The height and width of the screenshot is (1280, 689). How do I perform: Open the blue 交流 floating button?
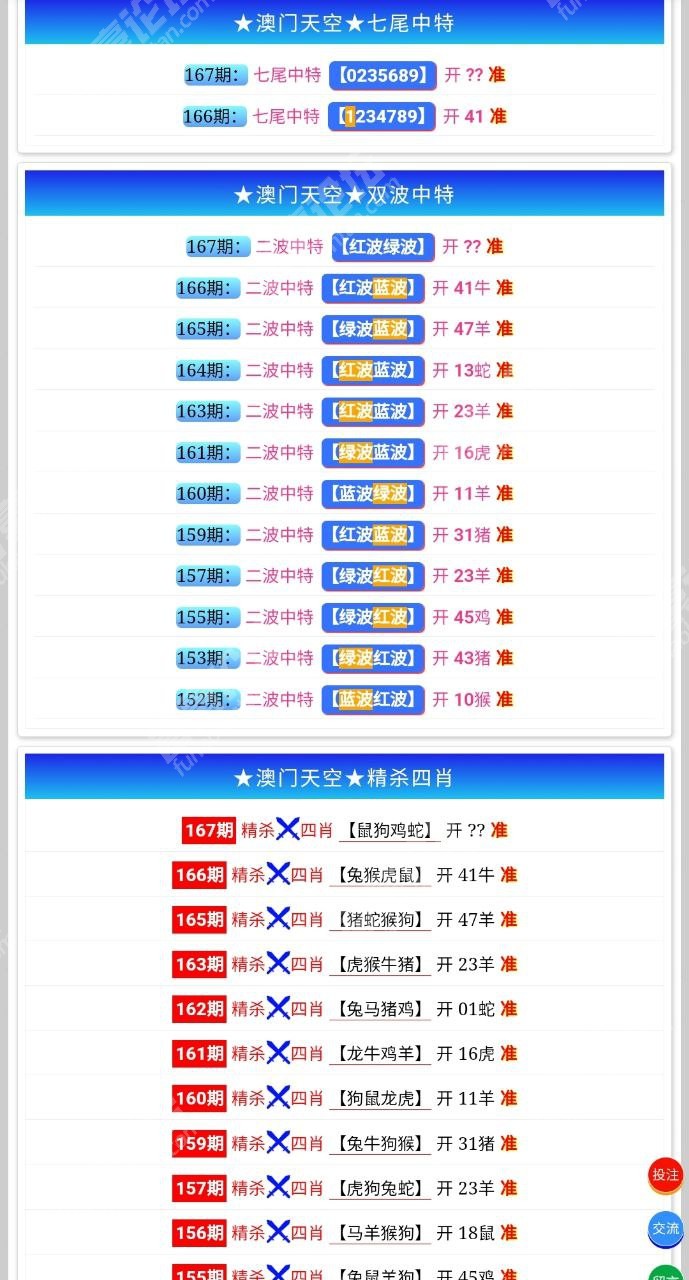pyautogui.click(x=665, y=1229)
